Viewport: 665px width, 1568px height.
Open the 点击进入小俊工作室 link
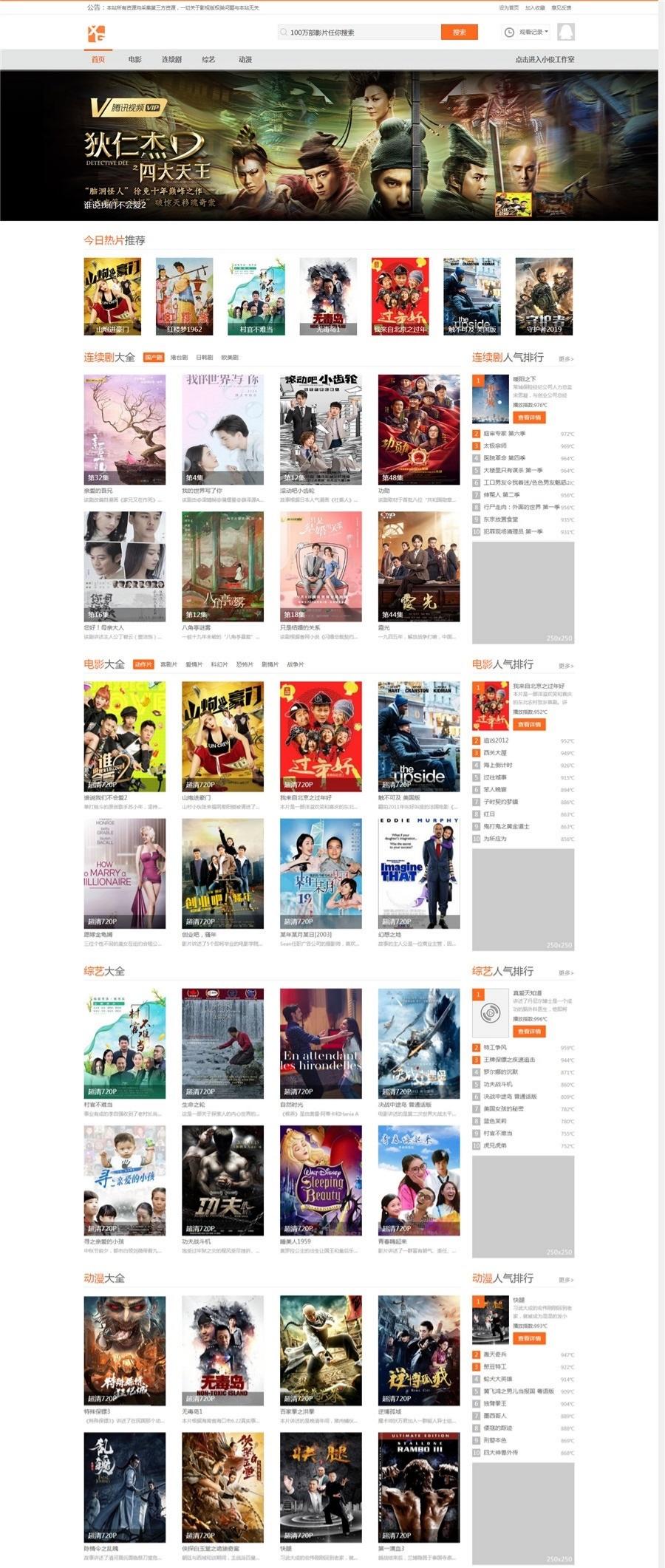(x=544, y=60)
